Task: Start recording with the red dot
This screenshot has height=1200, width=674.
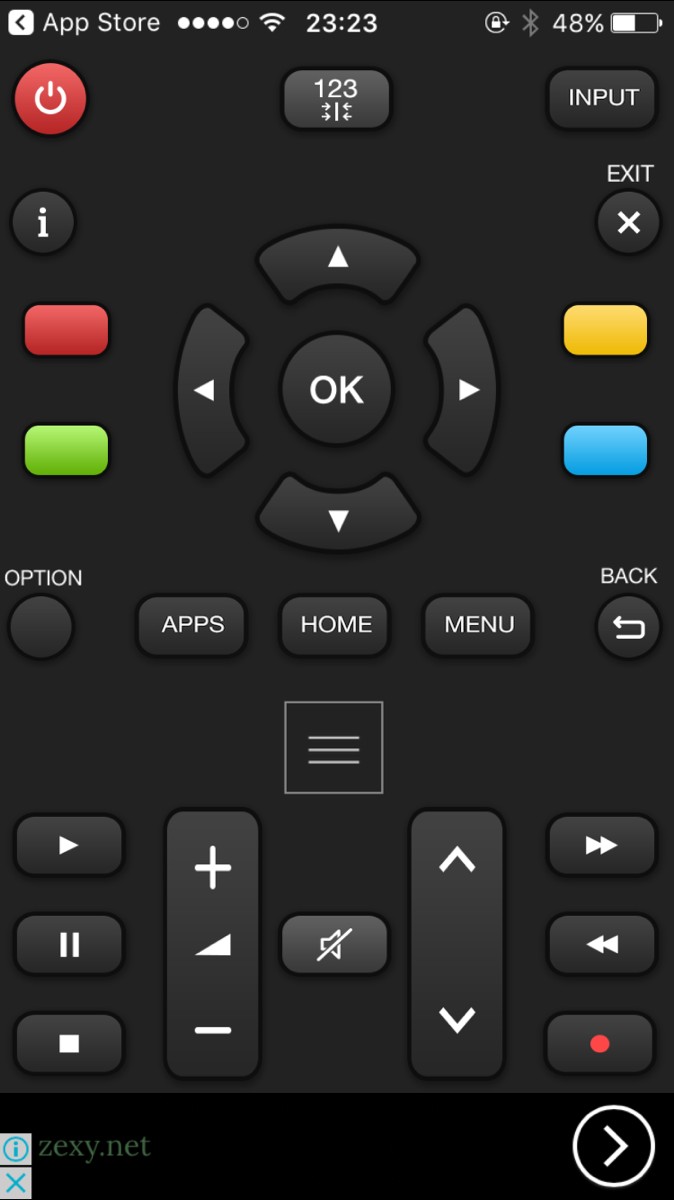Action: pos(600,1044)
